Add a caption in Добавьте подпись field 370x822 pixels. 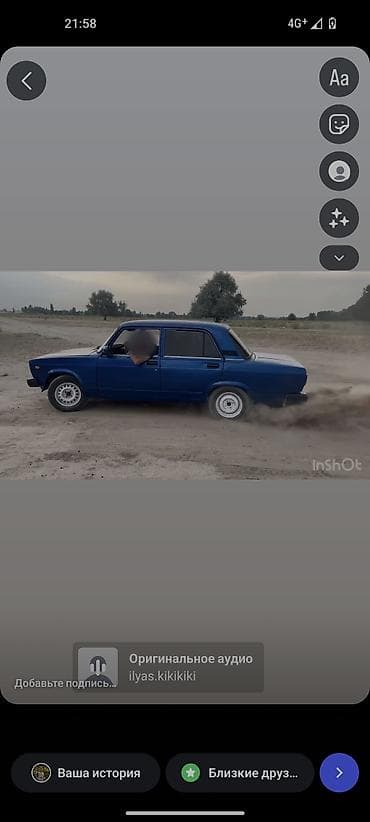65,684
